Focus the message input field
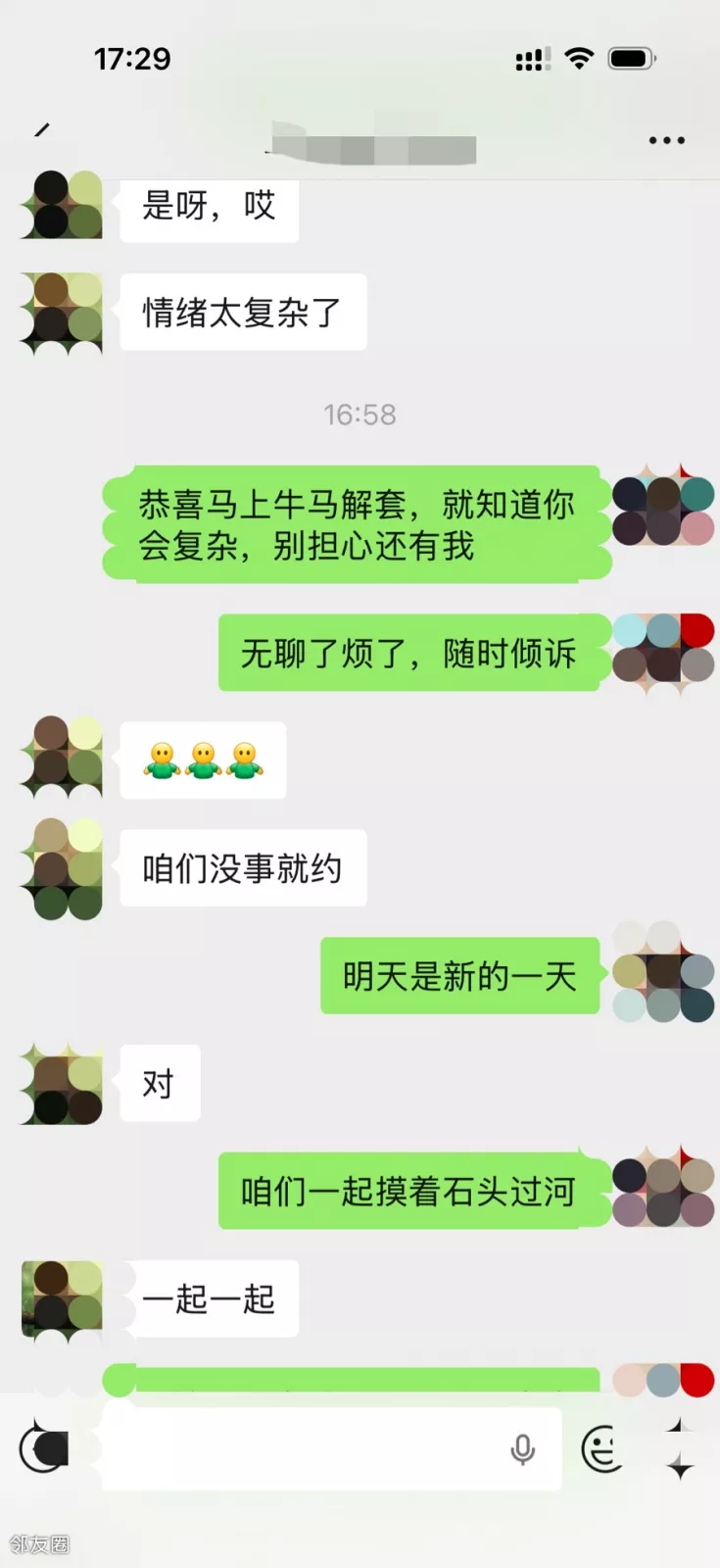 [x=331, y=1448]
